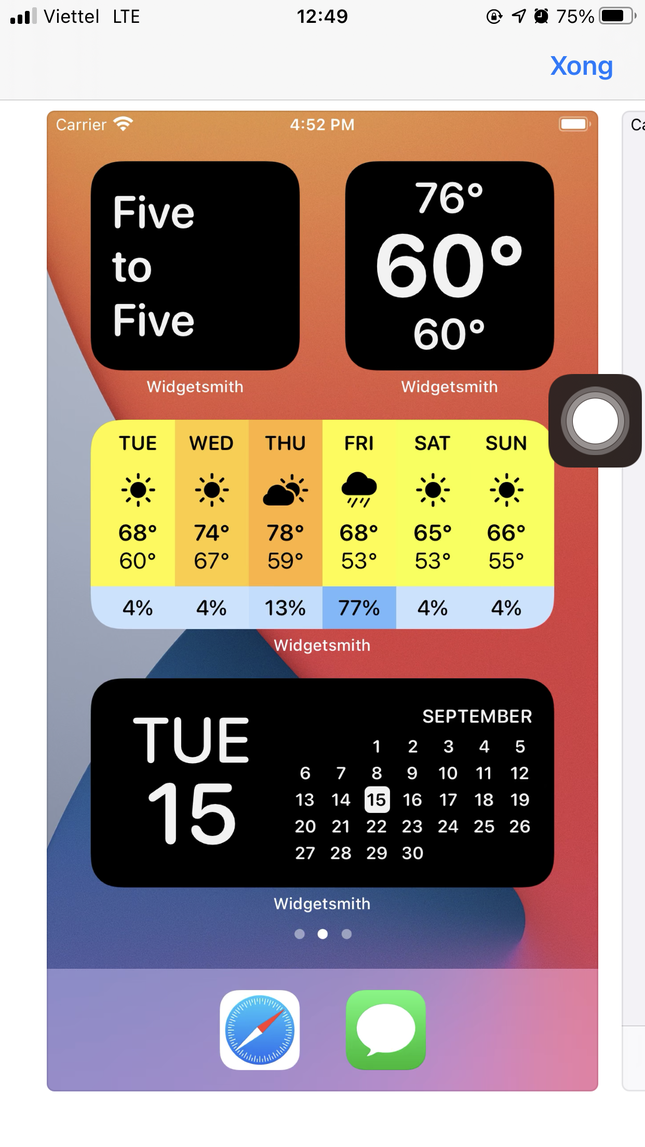Tap the Widgetsmith screenshot preview image
This screenshot has width=645, height=1147.
tap(322, 600)
